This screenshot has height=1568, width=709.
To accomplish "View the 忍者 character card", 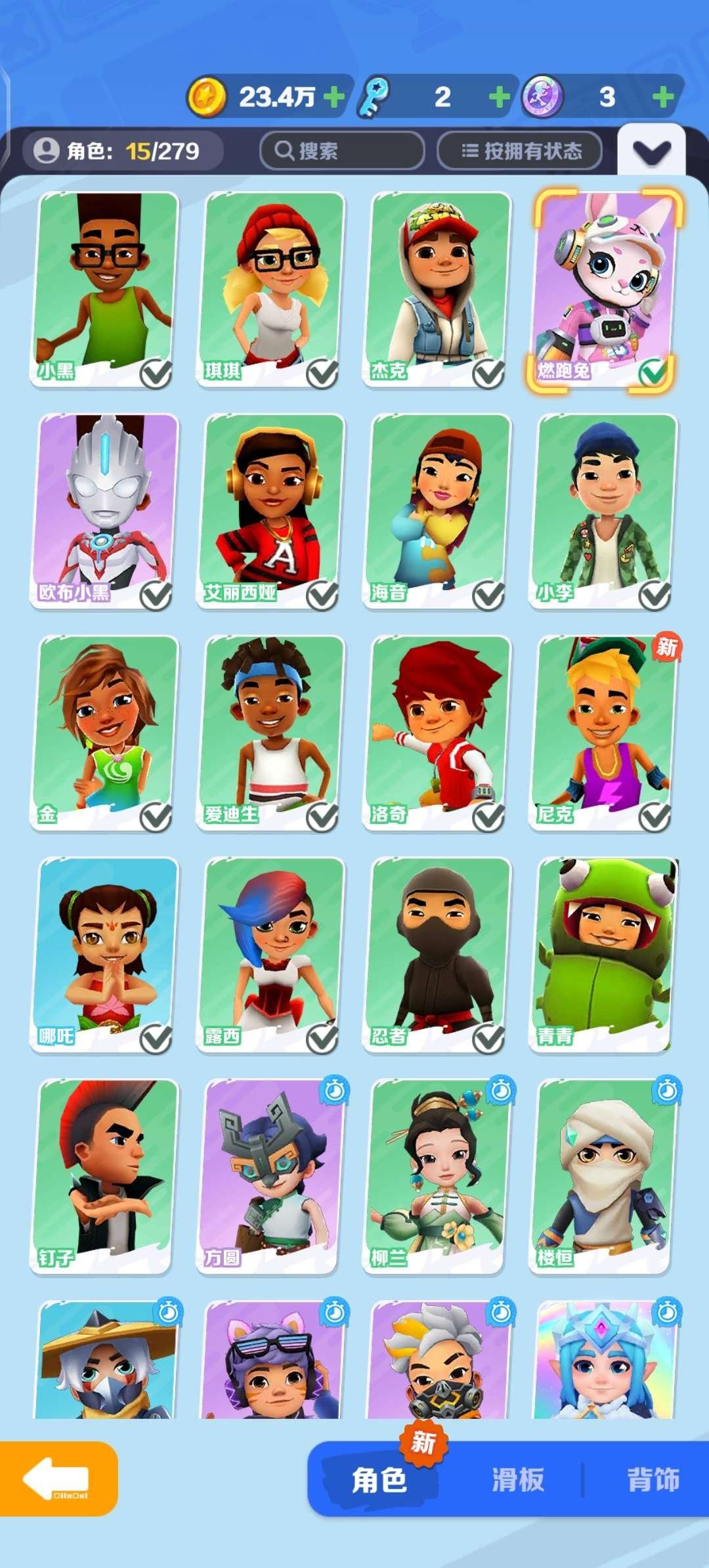I will [437, 955].
